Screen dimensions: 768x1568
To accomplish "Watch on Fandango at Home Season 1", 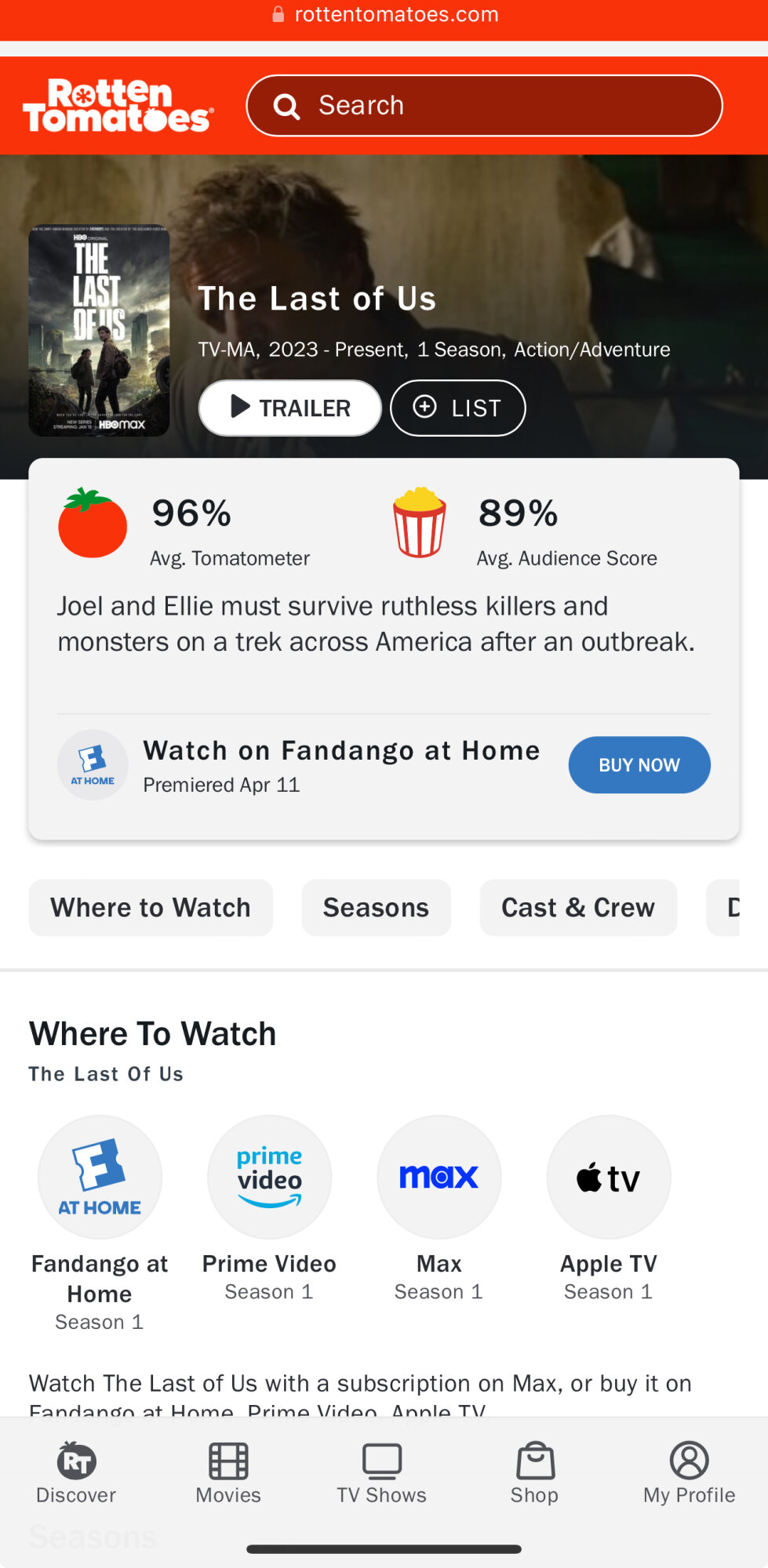I will click(x=100, y=1177).
